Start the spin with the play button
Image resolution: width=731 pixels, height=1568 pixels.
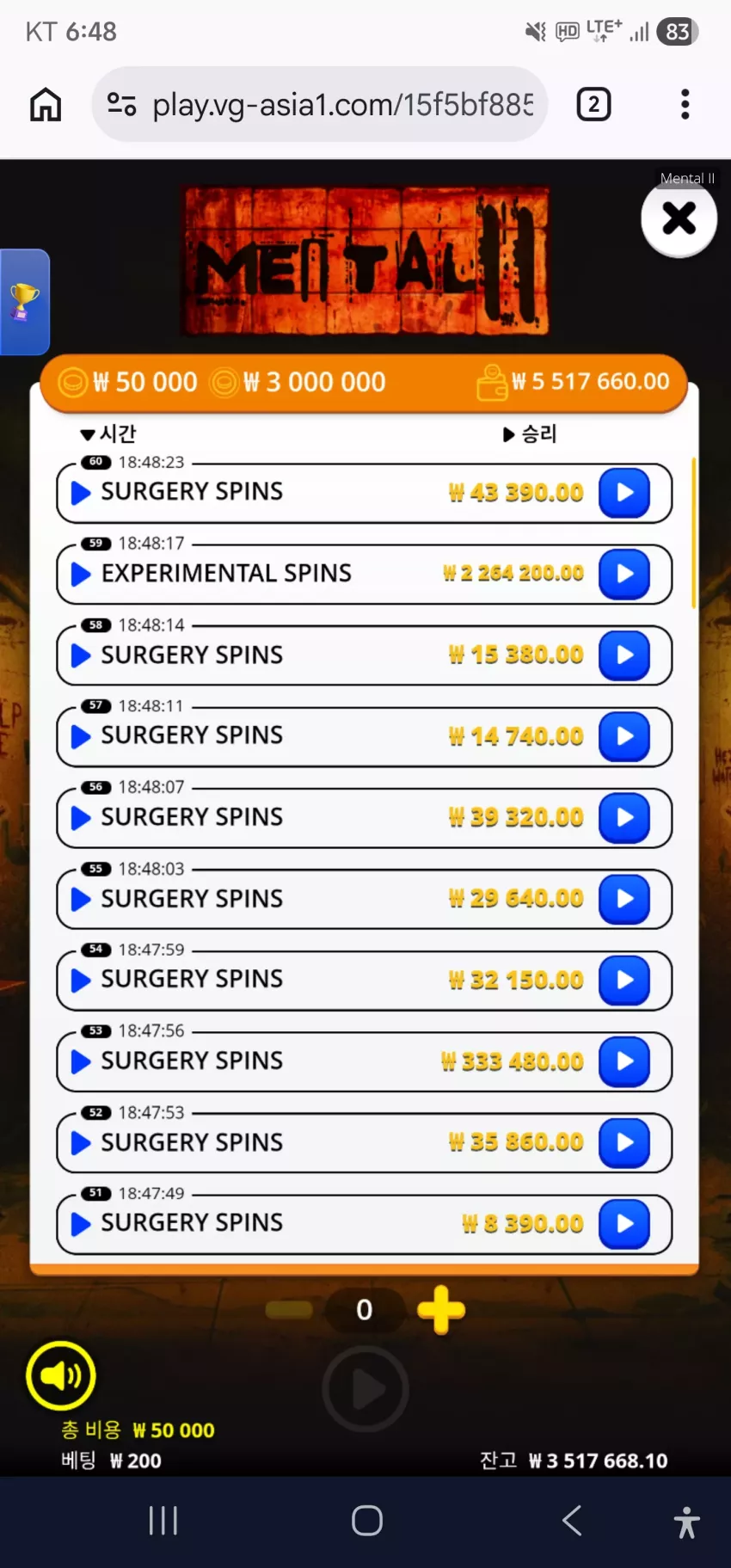(365, 1388)
